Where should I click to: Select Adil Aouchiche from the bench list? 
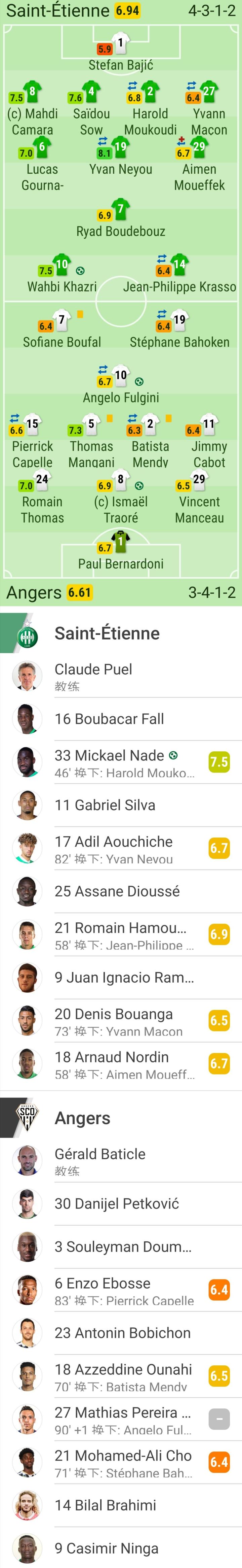(122, 848)
